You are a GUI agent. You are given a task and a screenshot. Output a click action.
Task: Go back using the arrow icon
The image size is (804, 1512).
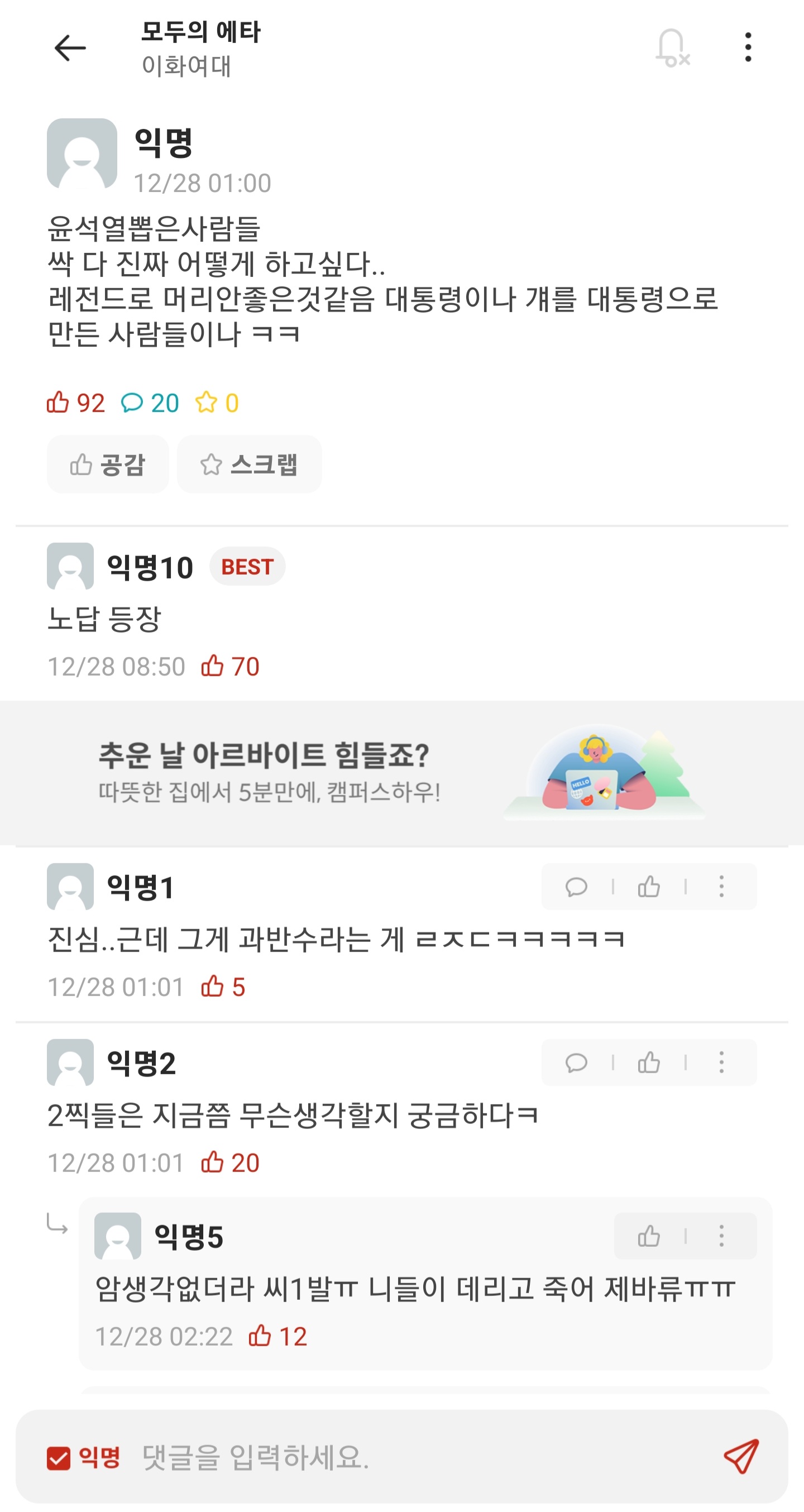[70, 47]
